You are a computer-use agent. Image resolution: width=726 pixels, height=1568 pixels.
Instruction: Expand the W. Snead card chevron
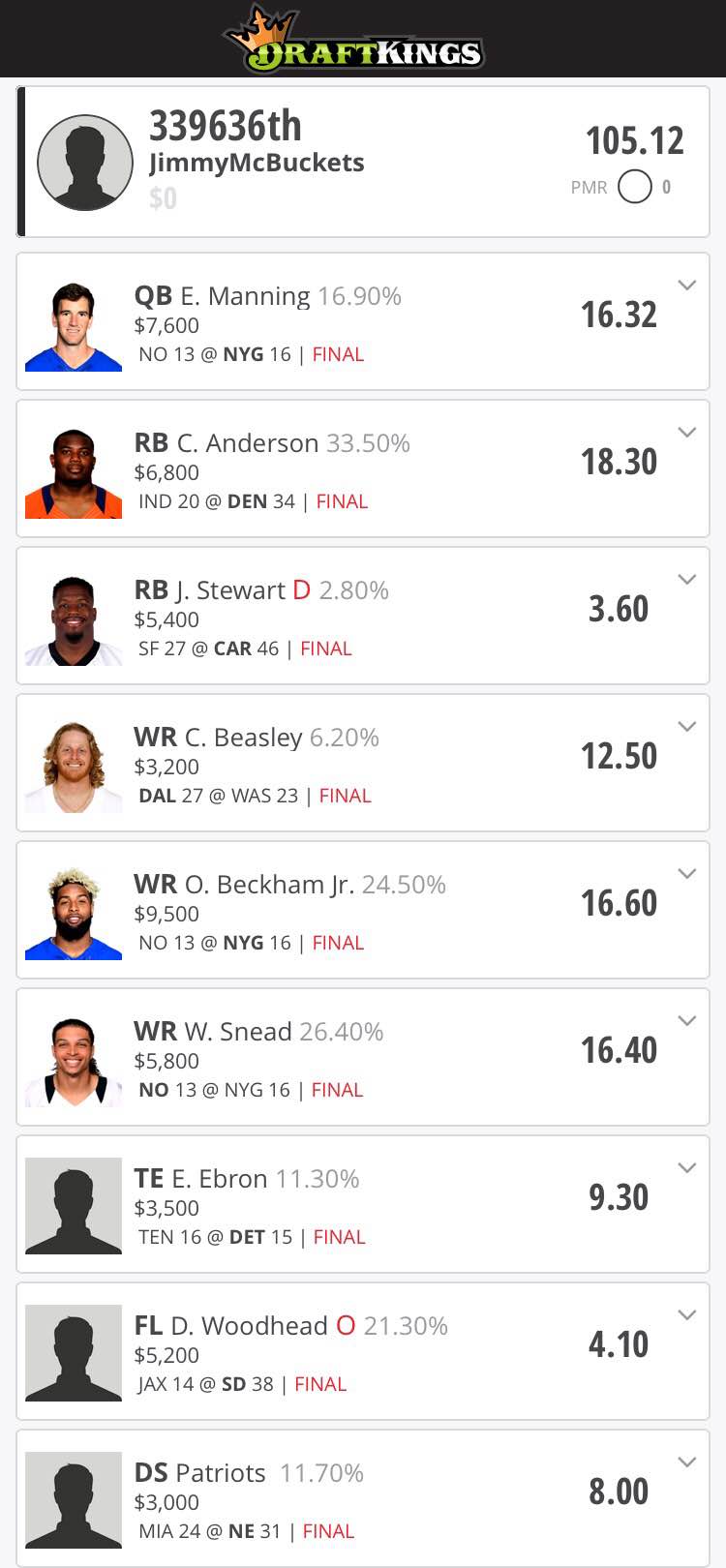pyautogui.click(x=687, y=1021)
